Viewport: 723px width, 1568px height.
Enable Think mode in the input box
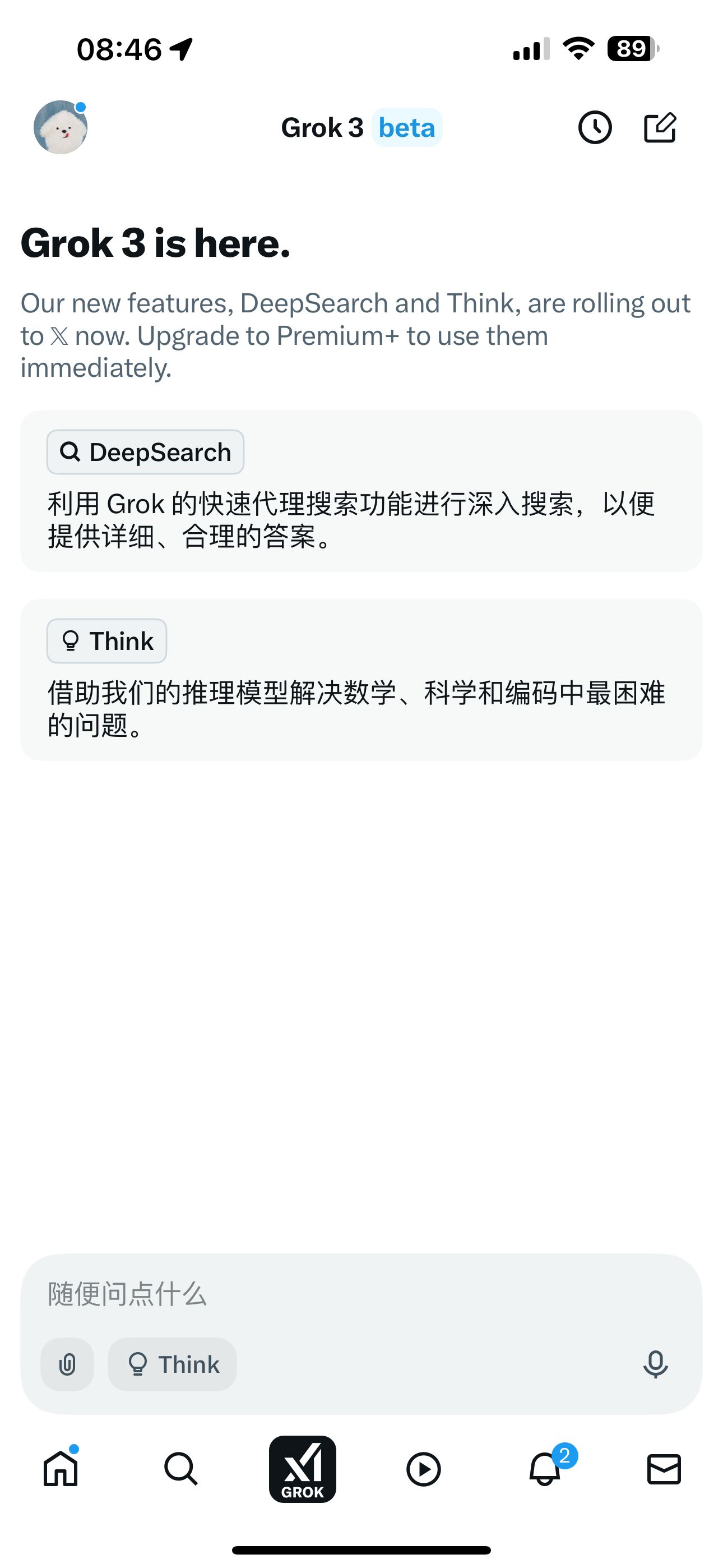coord(172,1364)
